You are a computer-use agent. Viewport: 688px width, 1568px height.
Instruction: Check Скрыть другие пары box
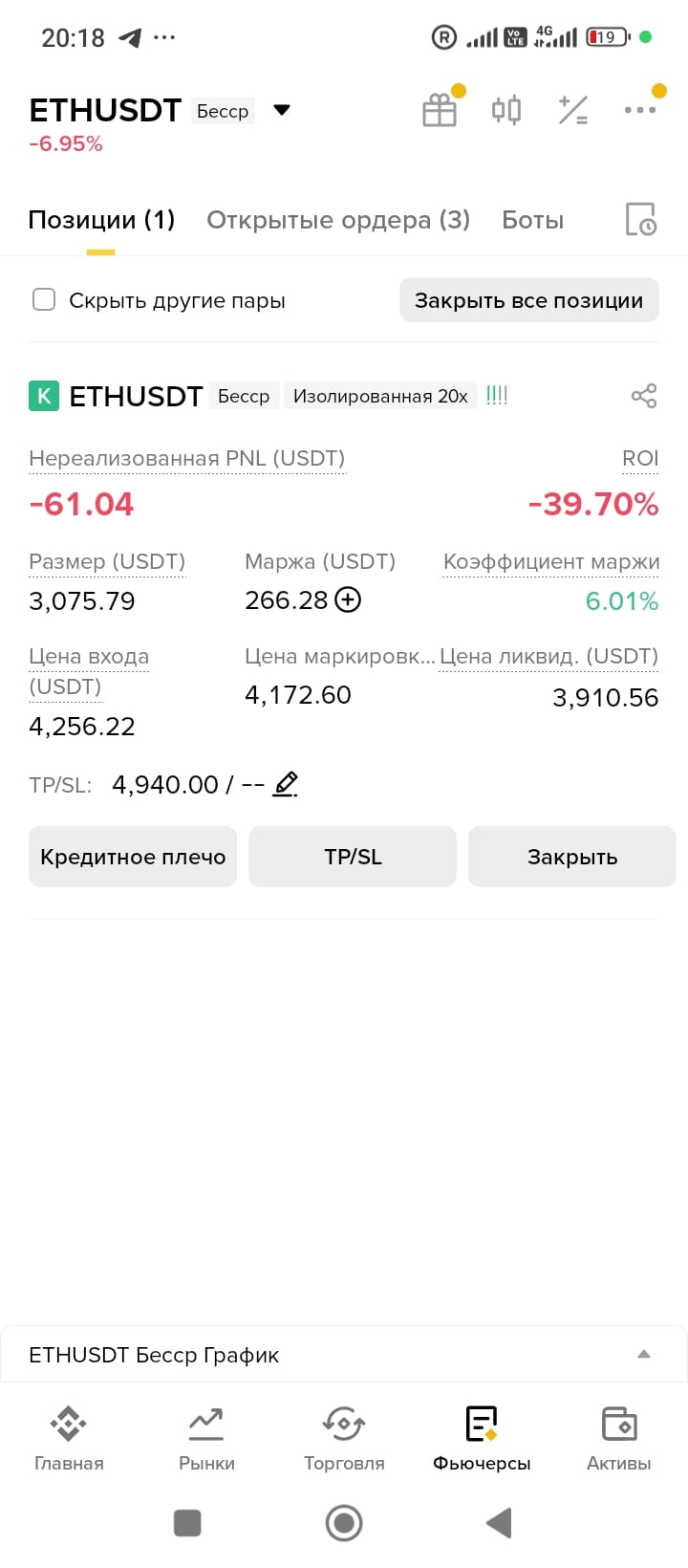point(44,300)
